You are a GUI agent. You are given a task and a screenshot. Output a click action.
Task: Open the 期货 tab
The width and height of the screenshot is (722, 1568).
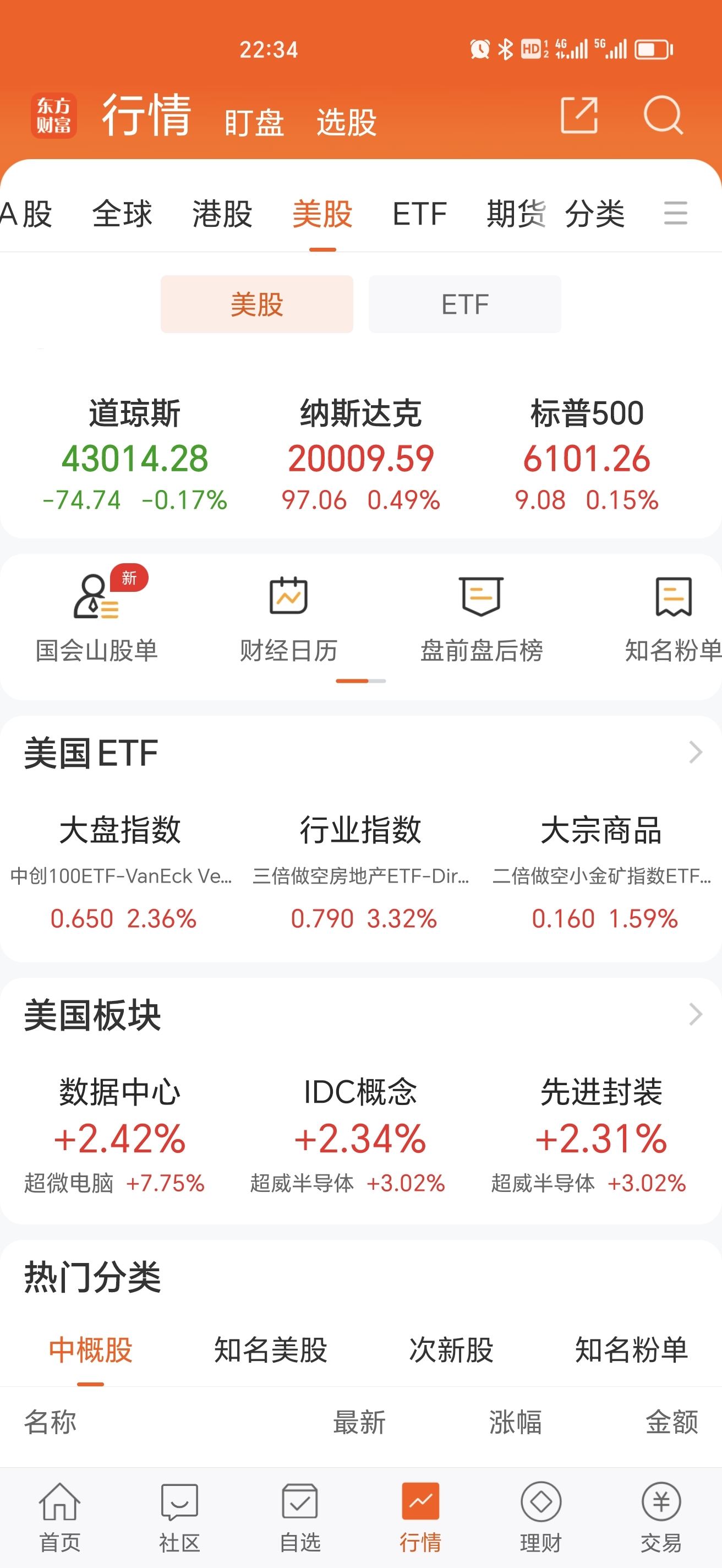point(516,214)
